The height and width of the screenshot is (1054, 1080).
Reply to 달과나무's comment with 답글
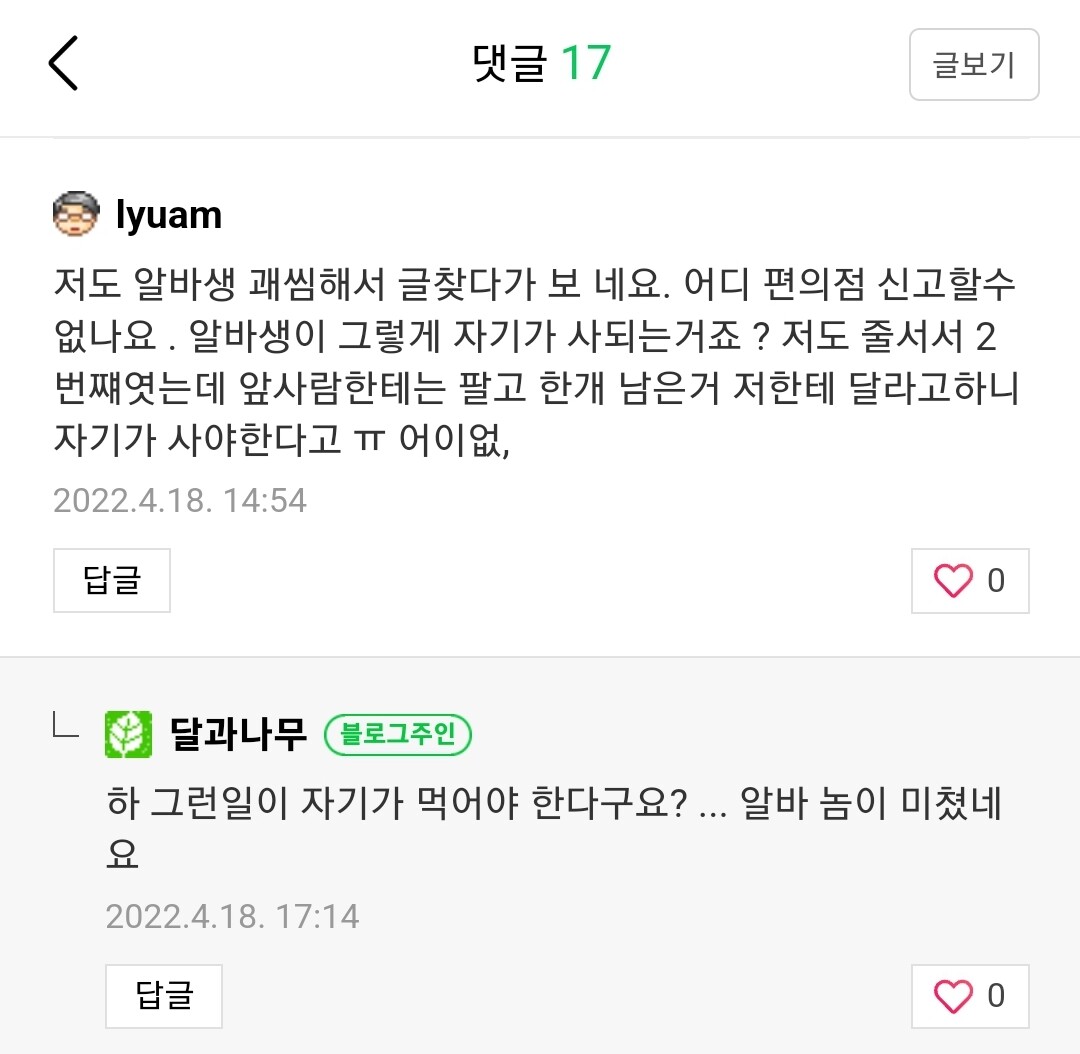coord(164,995)
